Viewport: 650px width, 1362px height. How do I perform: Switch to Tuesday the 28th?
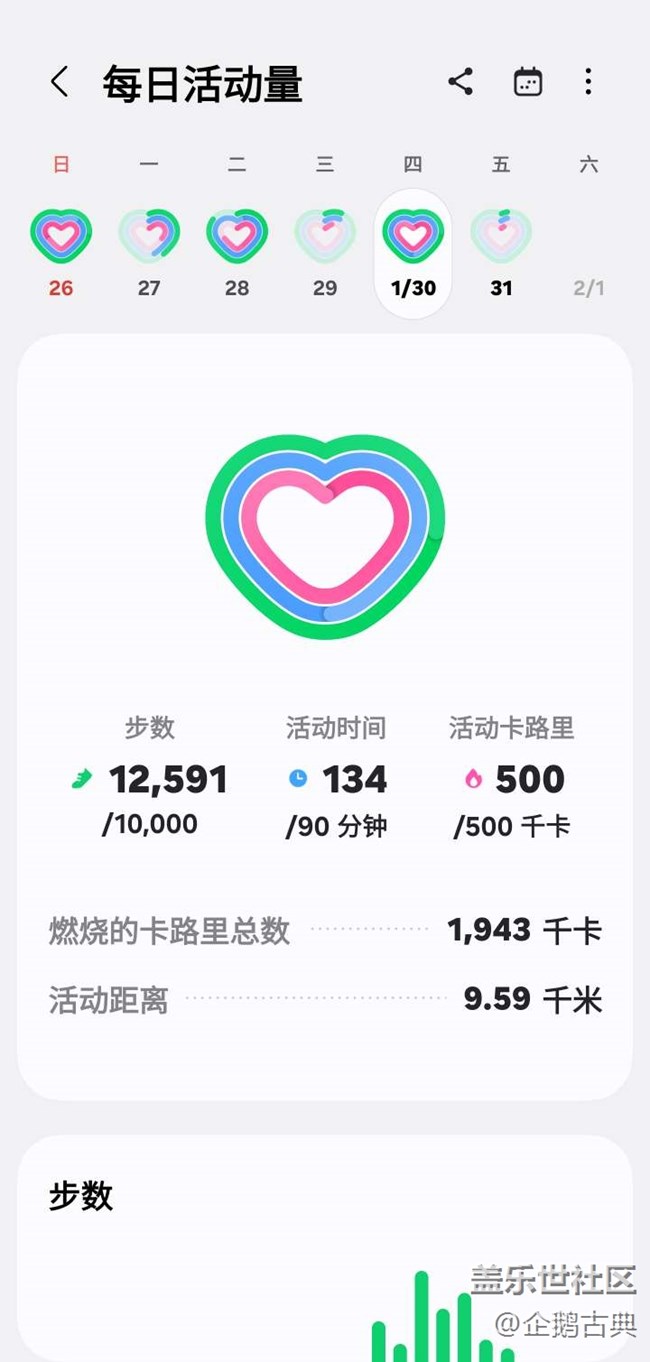tap(237, 253)
